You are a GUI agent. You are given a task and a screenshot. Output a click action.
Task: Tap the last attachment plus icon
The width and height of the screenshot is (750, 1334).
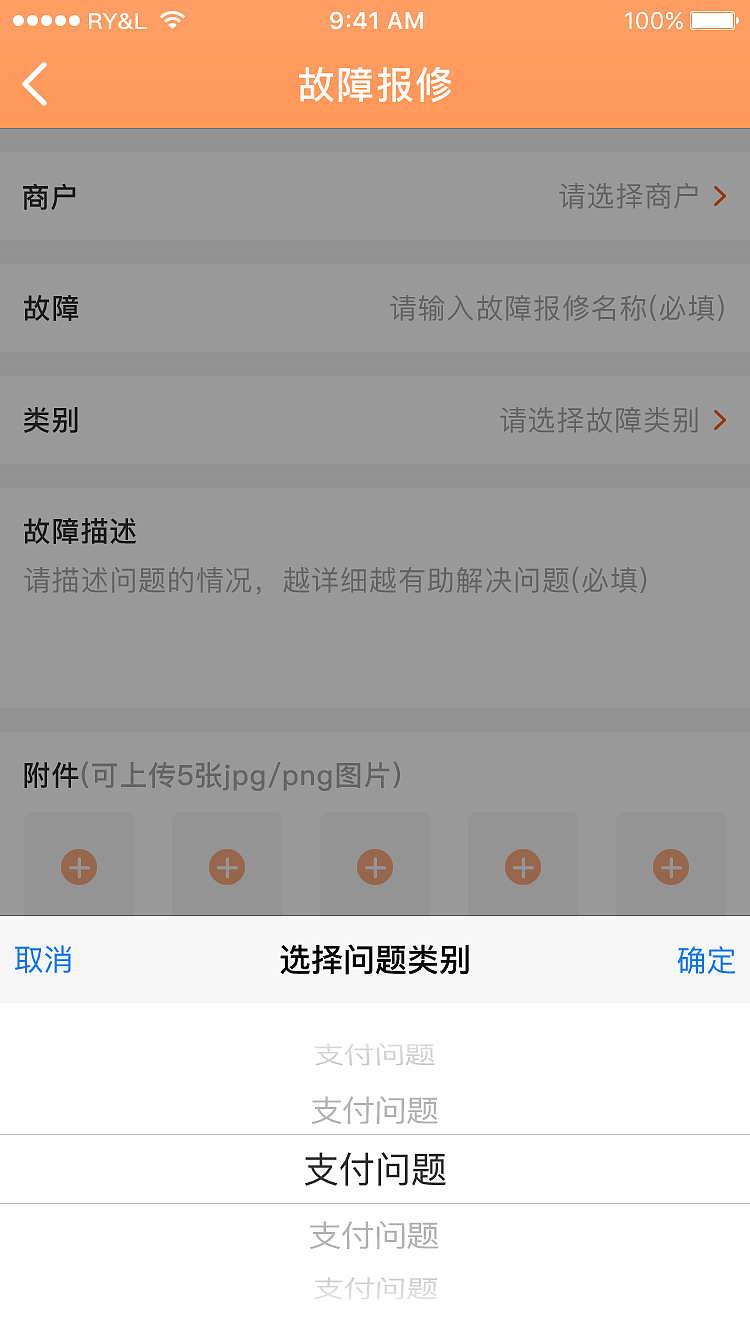[x=670, y=866]
